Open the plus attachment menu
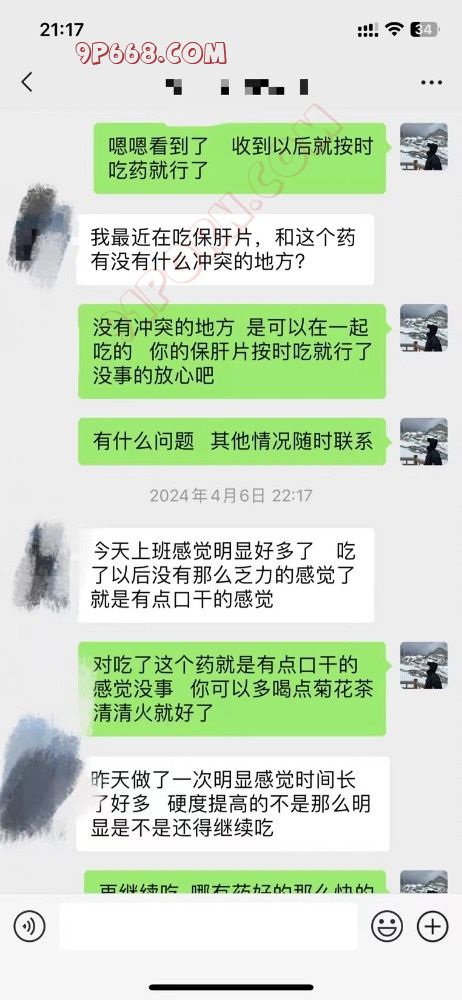Screen dimensions: 462x1000 (433, 926)
